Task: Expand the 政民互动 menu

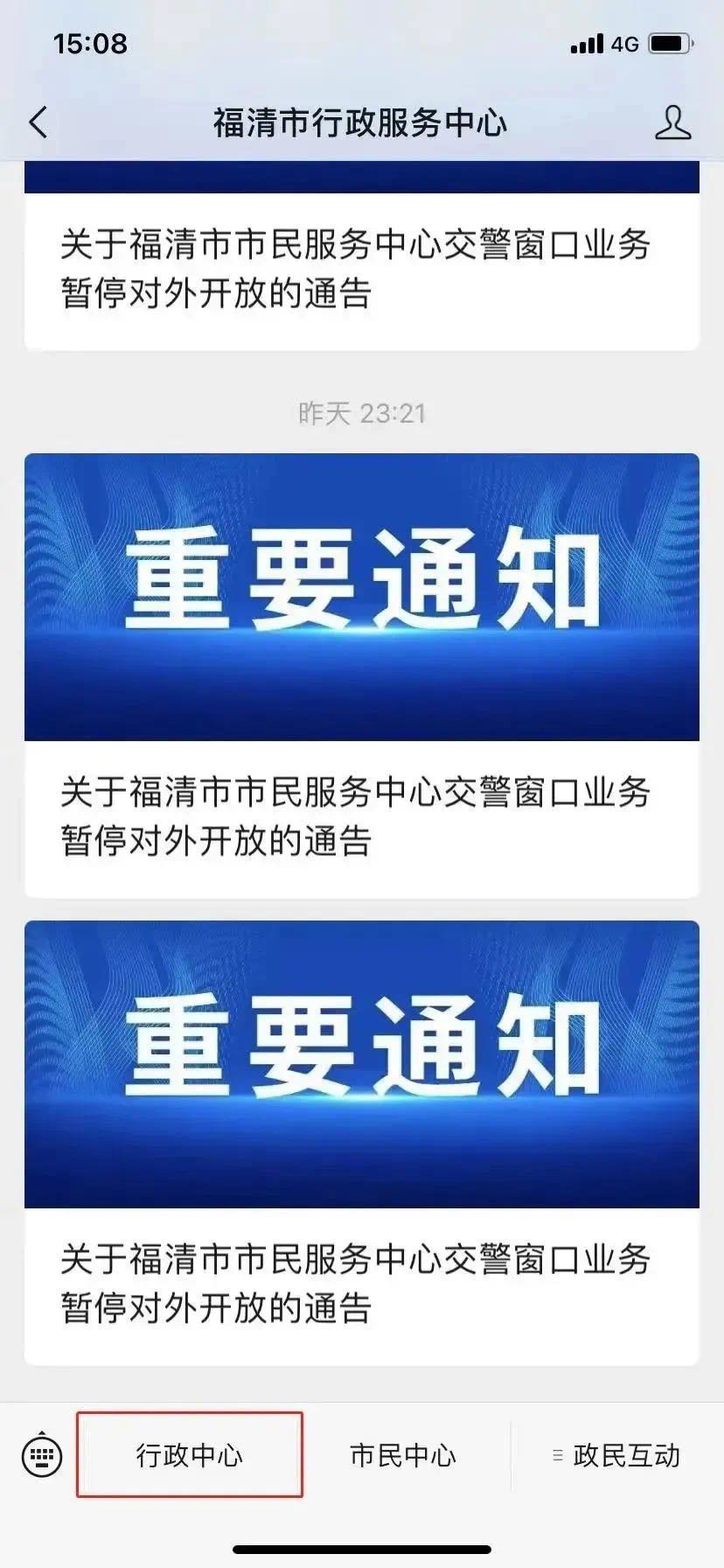Action: 617,1456
